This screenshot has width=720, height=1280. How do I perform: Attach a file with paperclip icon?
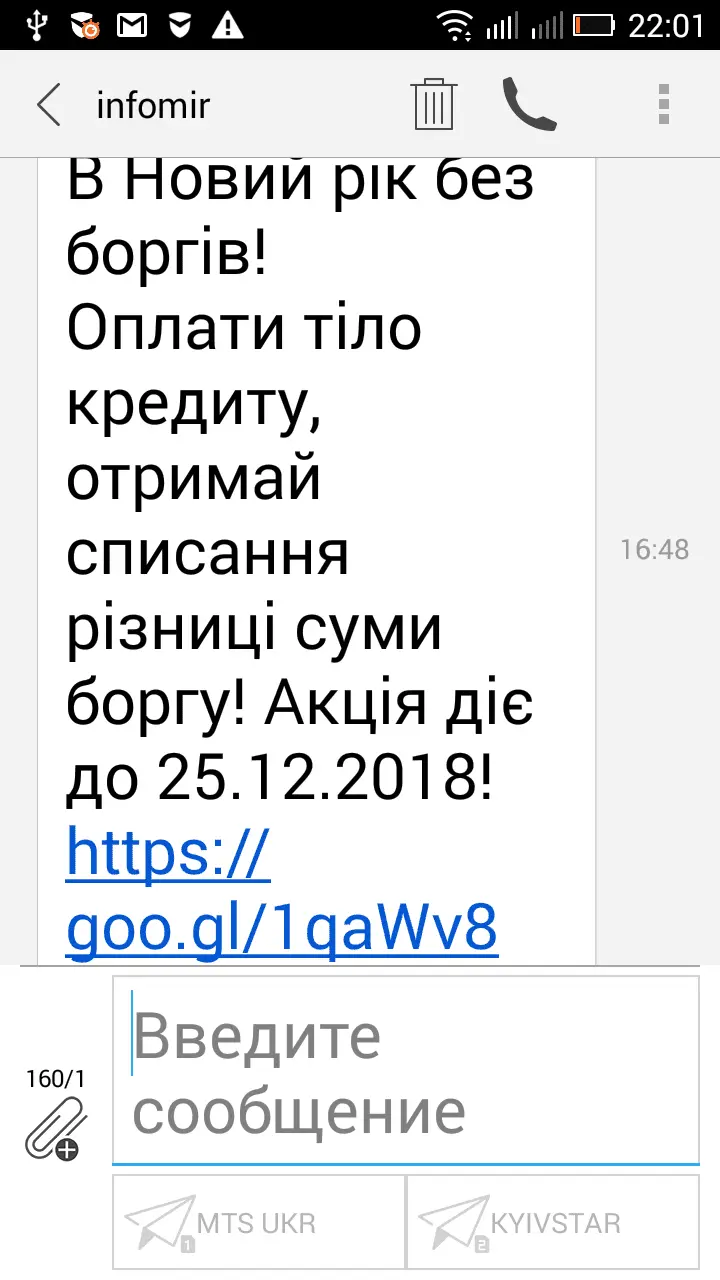pos(55,1127)
